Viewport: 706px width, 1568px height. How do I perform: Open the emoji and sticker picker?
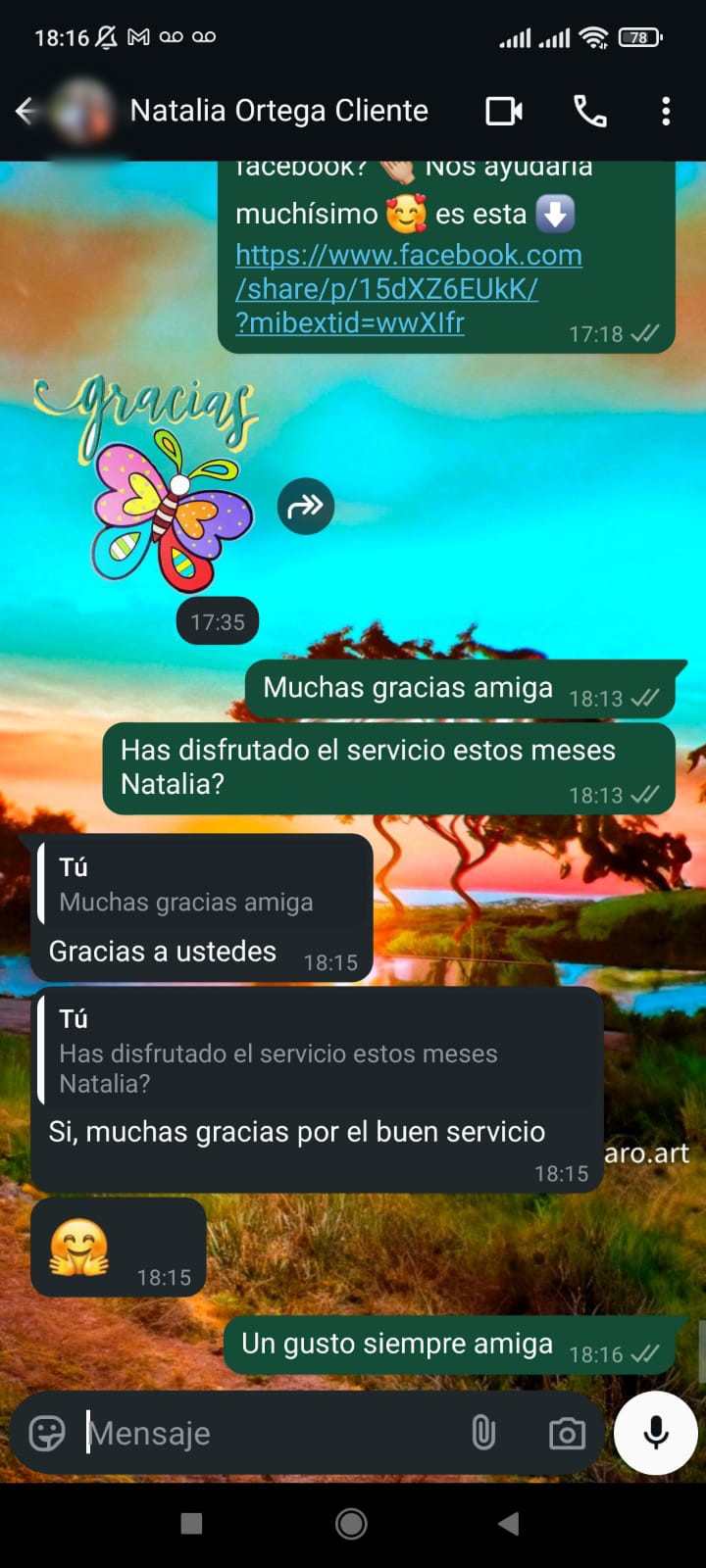point(47,1434)
